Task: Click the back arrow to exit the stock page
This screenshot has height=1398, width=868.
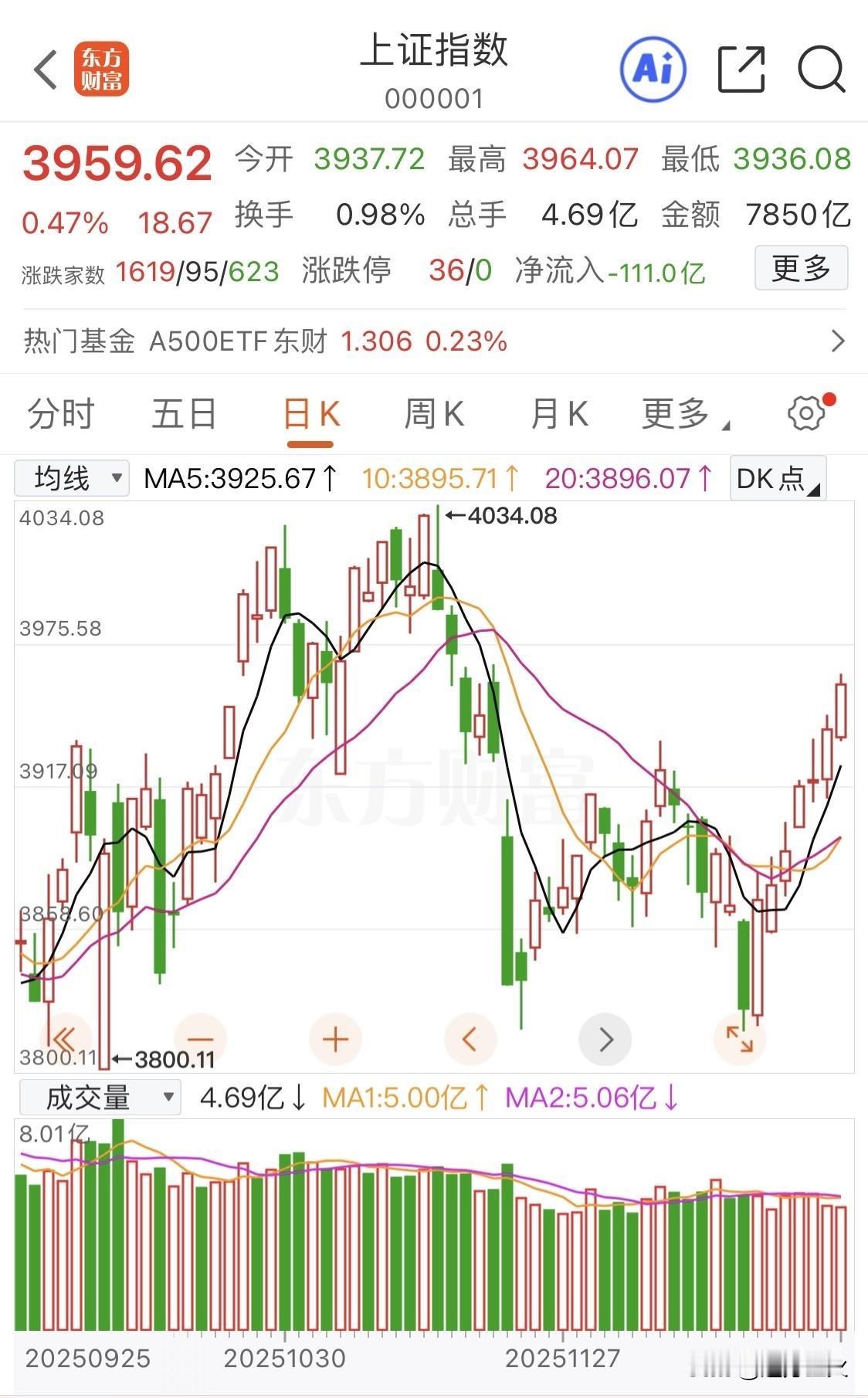Action: click(x=44, y=70)
